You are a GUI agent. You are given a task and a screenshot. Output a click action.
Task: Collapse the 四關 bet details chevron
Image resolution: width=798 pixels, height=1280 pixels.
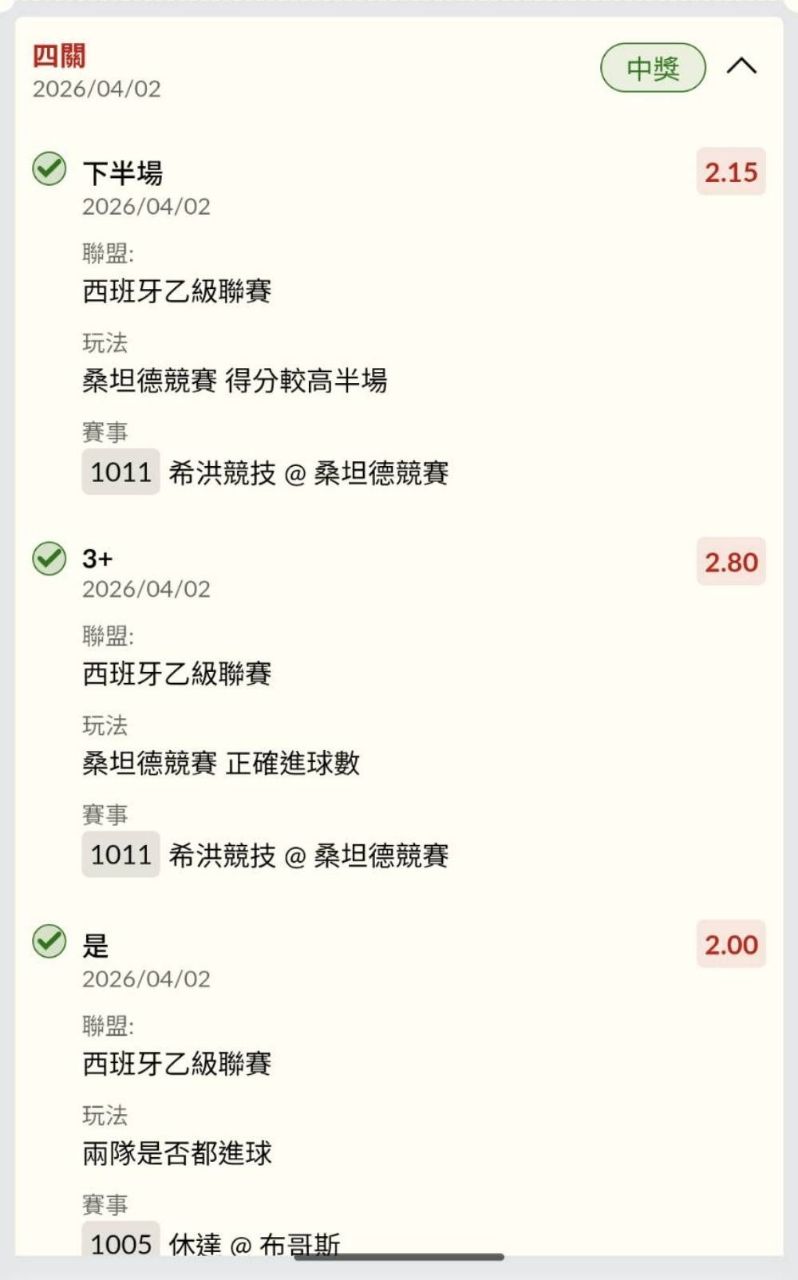(741, 67)
